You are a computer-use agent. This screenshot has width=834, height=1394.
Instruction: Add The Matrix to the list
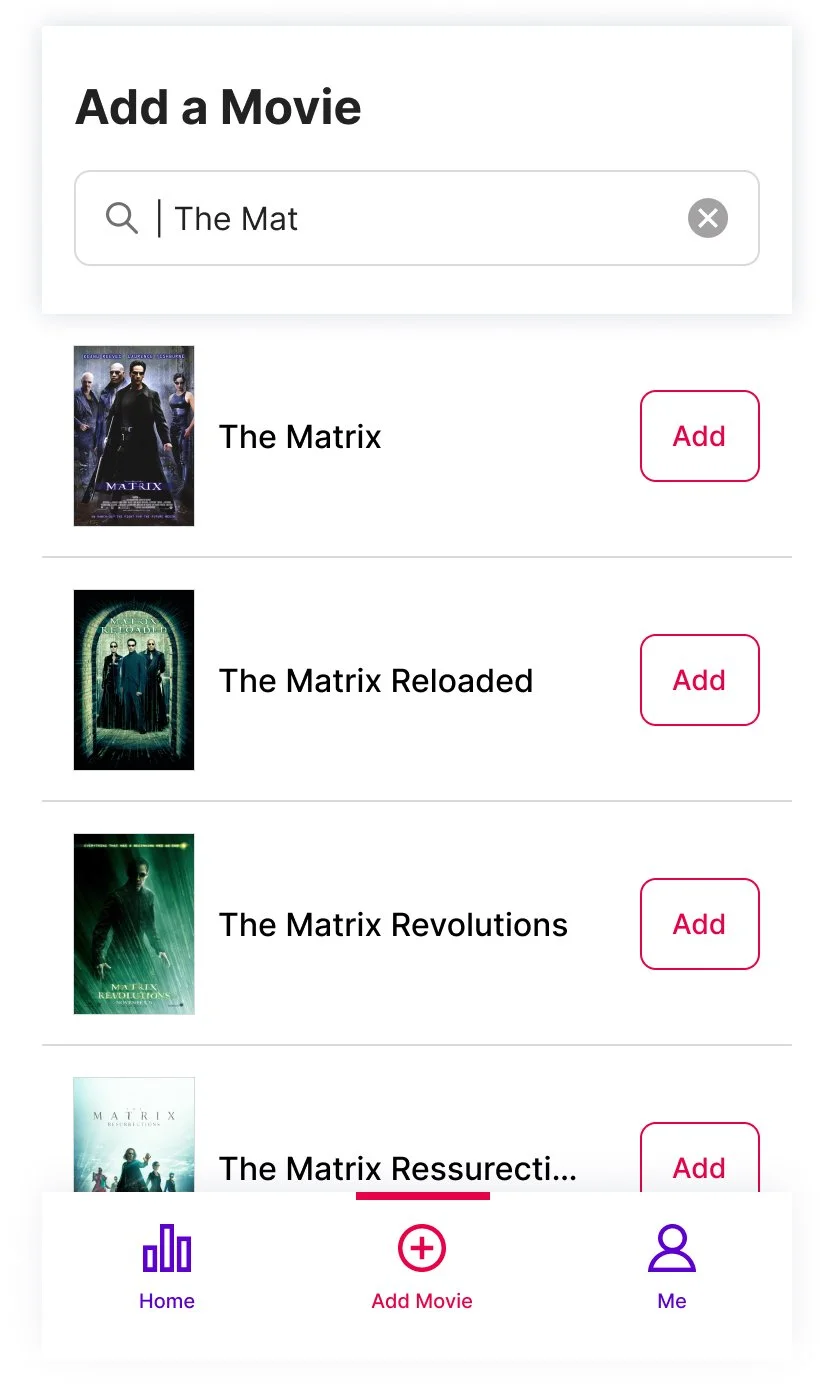point(699,436)
